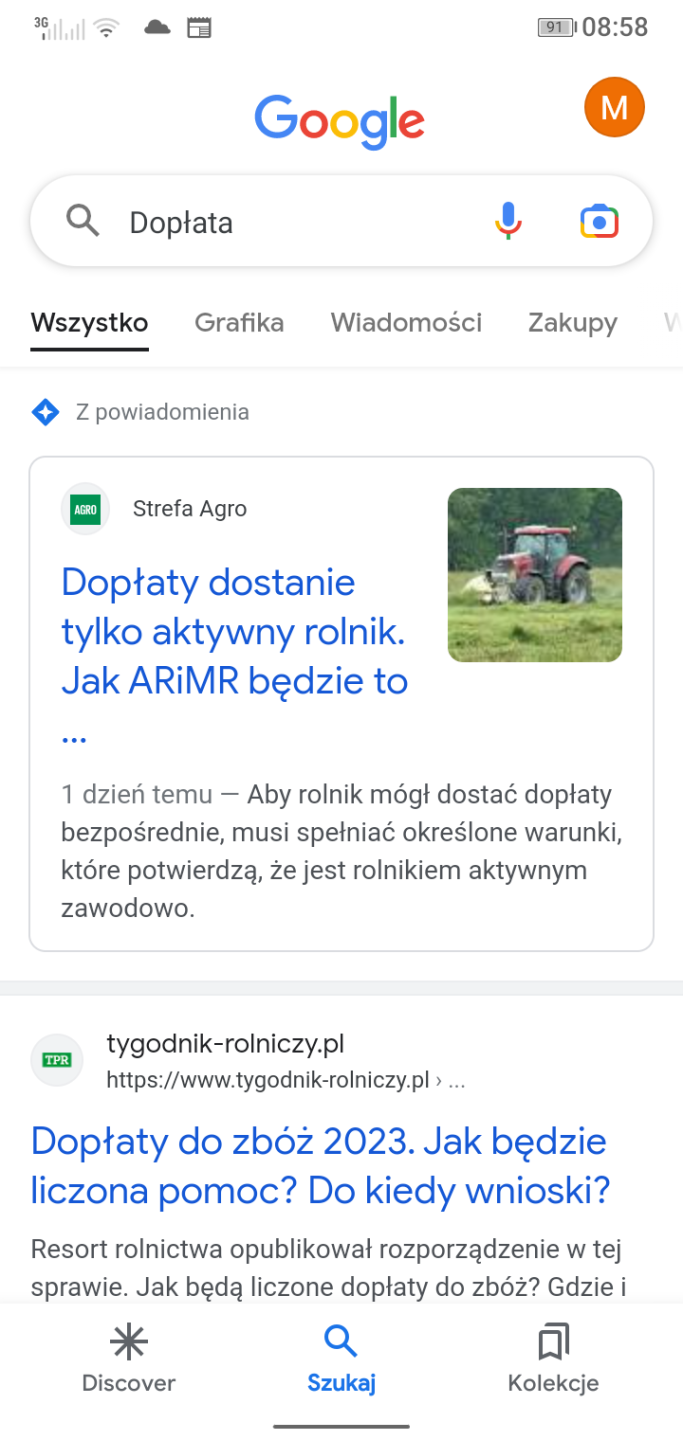Select the Wszystko results tab

point(89,323)
